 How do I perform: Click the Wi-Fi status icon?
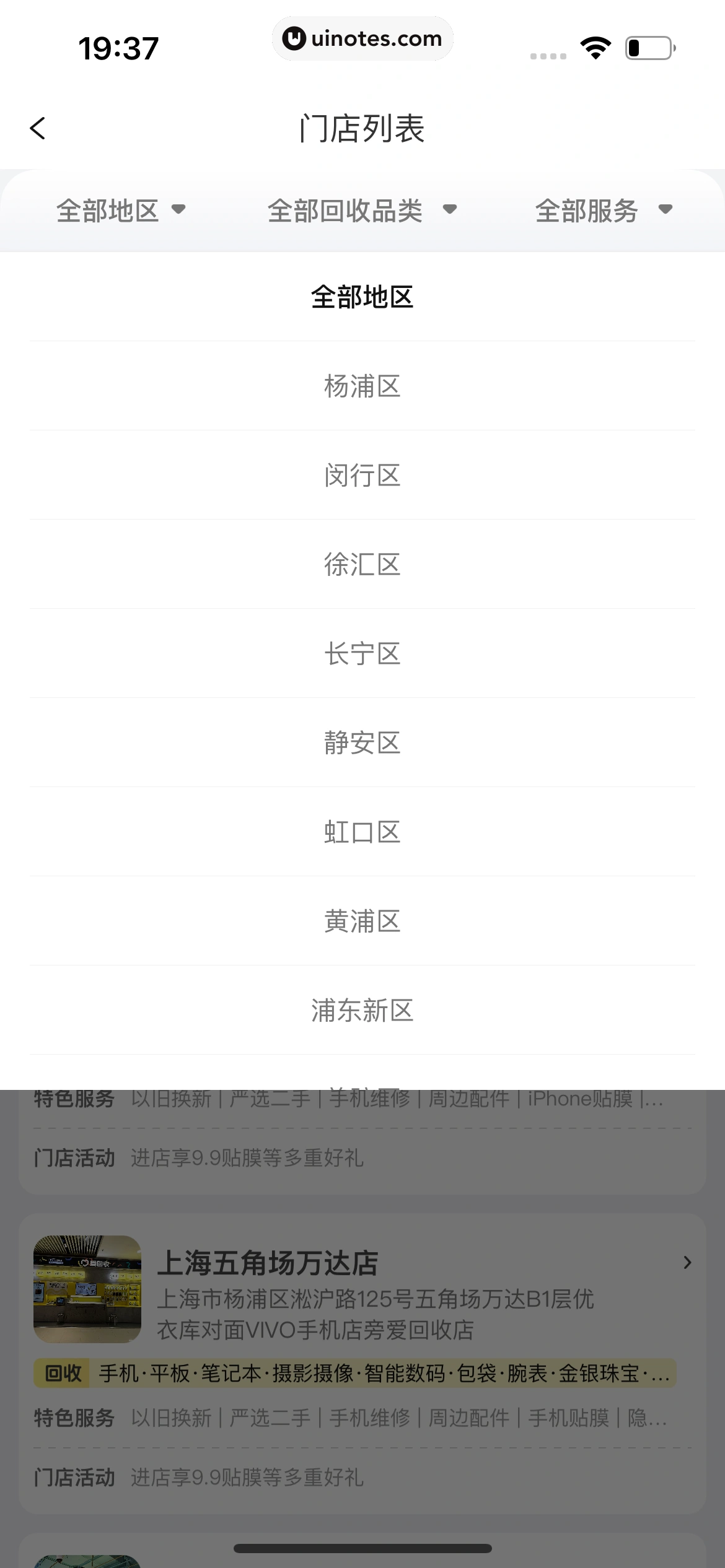pos(596,47)
